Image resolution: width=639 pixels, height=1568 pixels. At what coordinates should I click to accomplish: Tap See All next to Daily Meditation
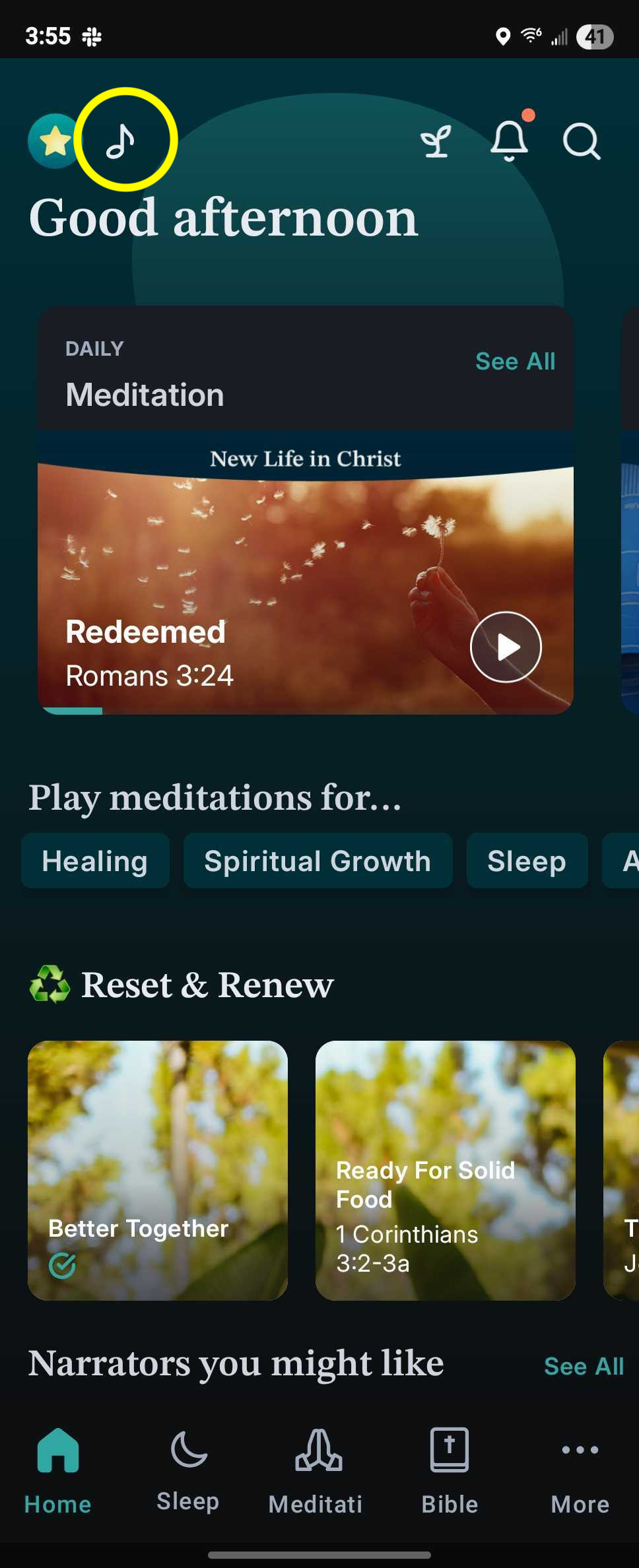pyautogui.click(x=514, y=362)
